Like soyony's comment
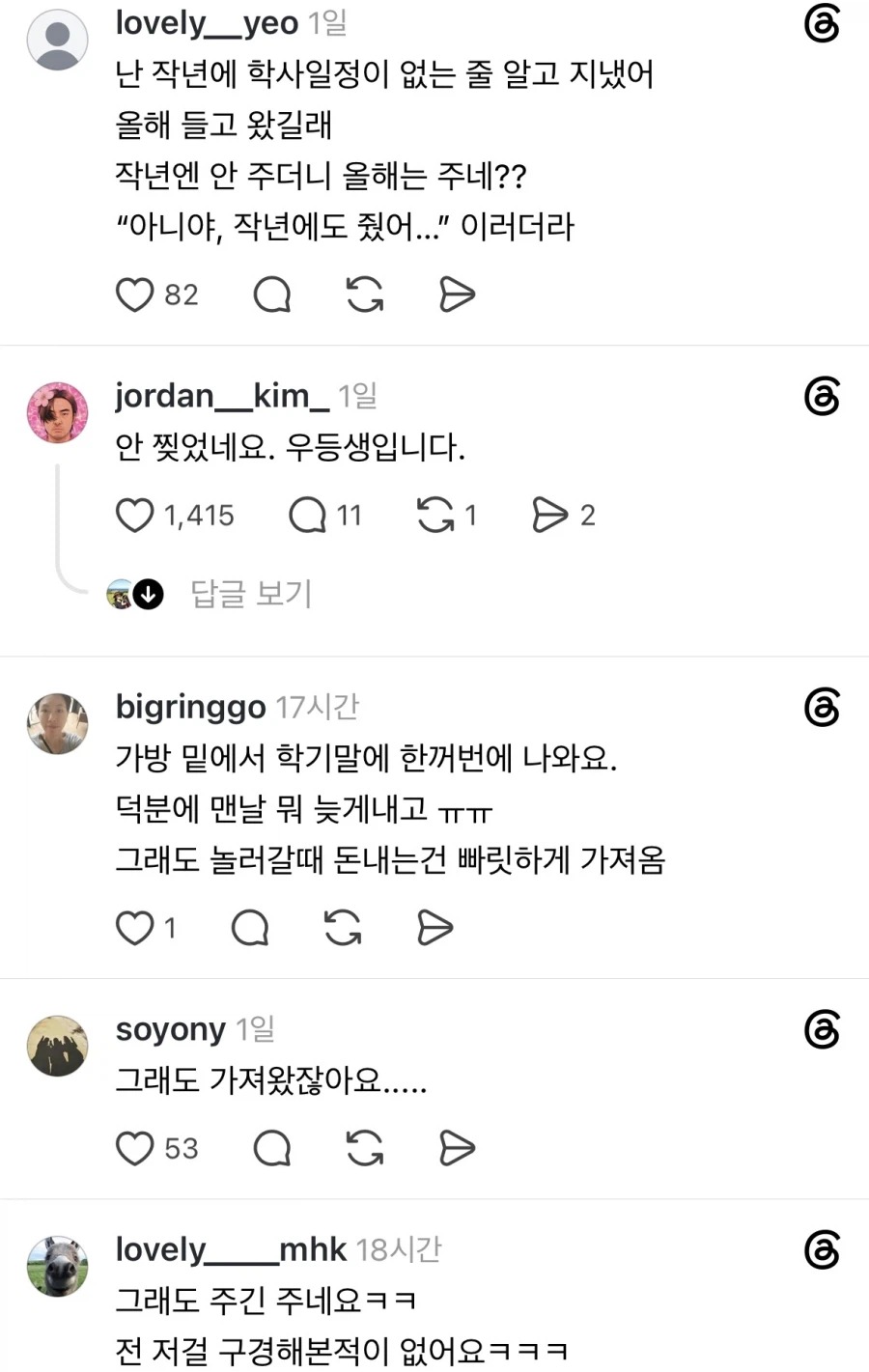Image resolution: width=869 pixels, height=1372 pixels. [x=134, y=1148]
